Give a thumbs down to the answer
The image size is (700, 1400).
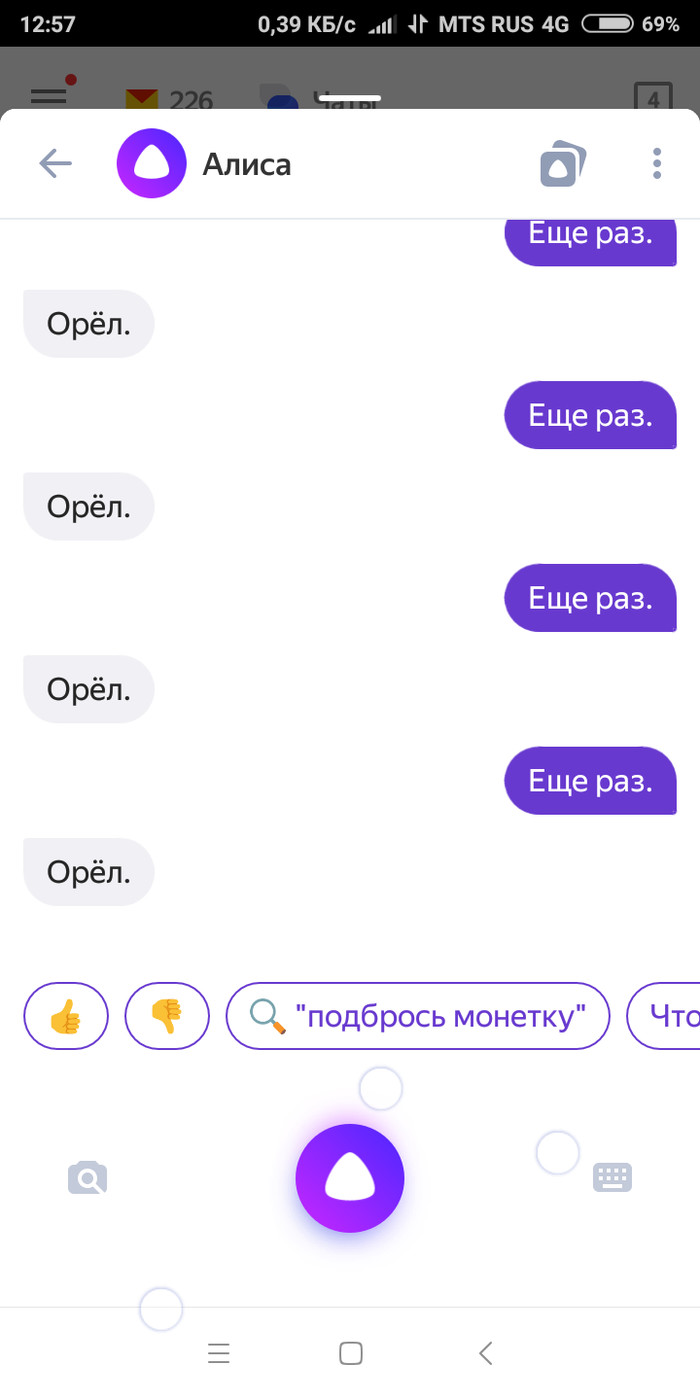(167, 1016)
